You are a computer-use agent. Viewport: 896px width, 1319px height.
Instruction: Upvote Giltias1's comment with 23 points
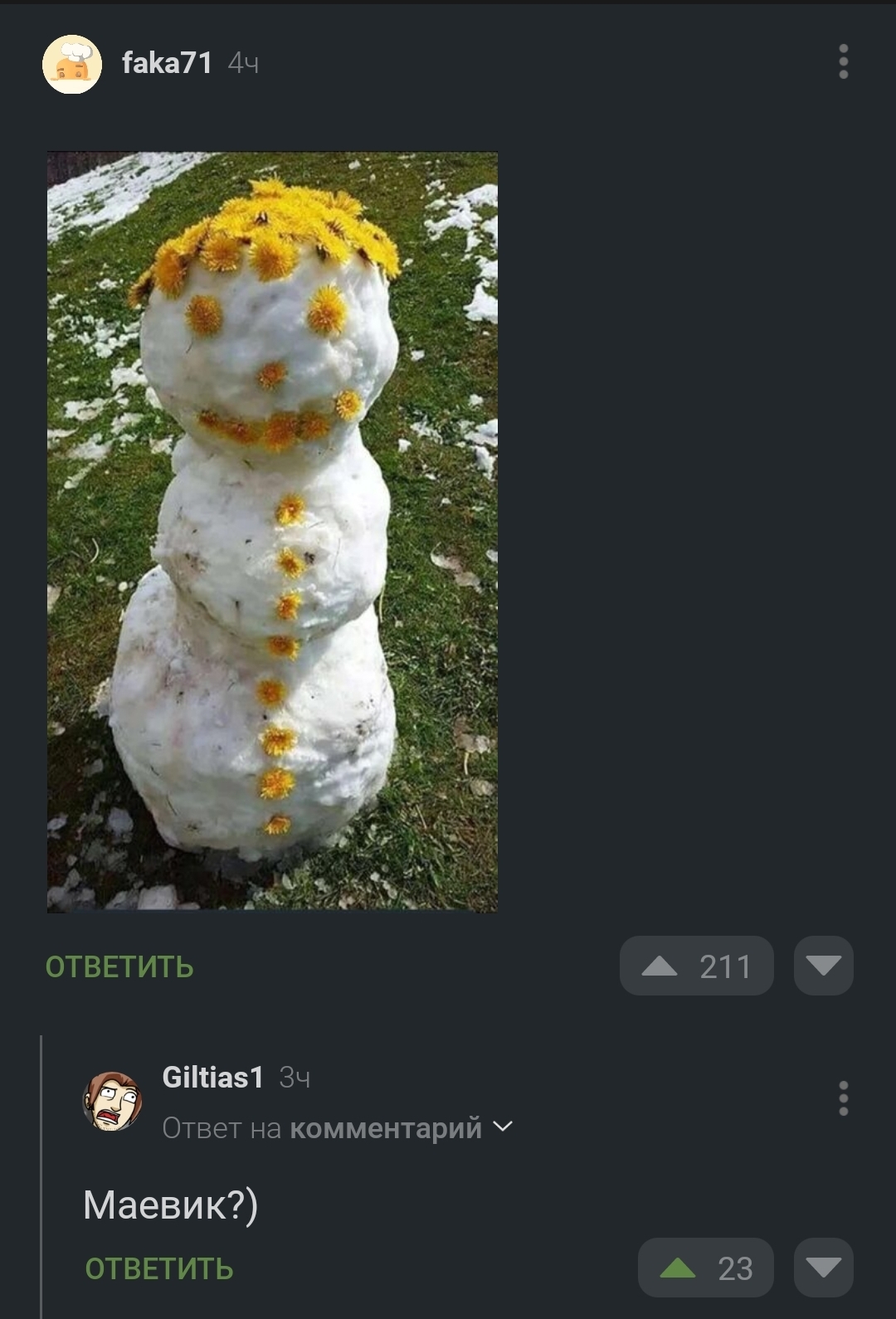679,1268
